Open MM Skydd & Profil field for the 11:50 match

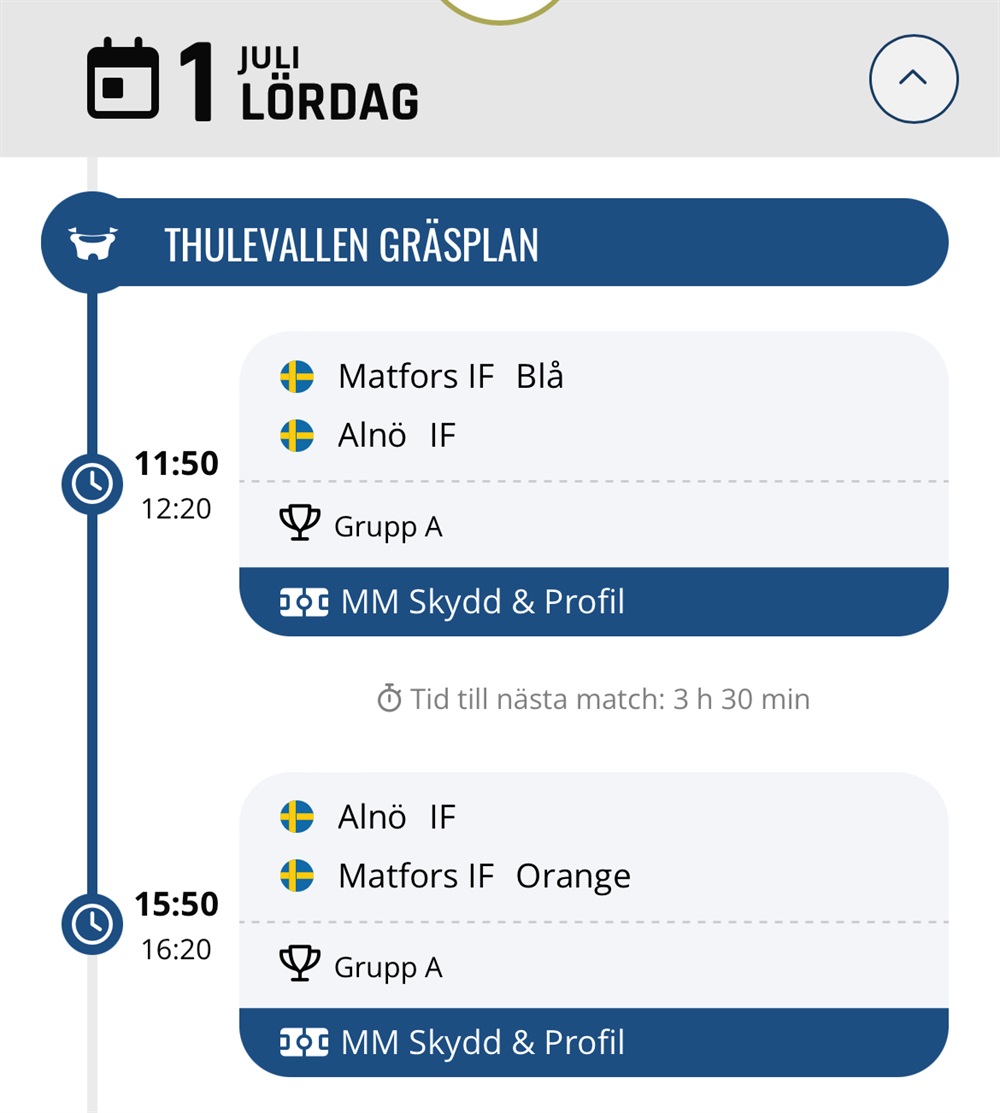point(592,602)
